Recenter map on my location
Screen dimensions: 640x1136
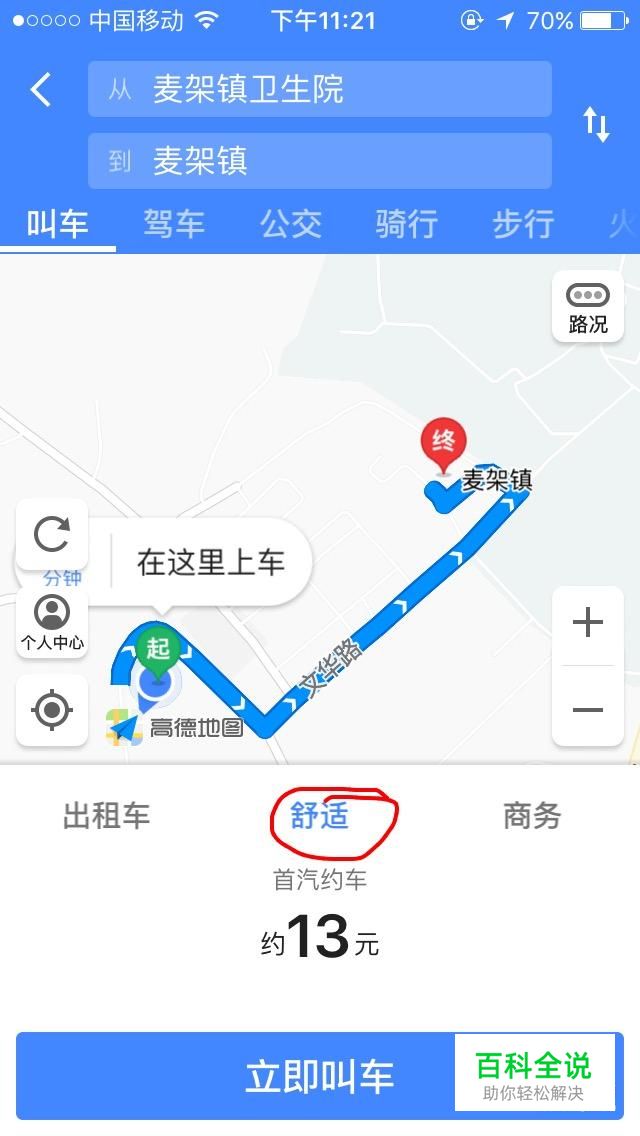point(52,709)
